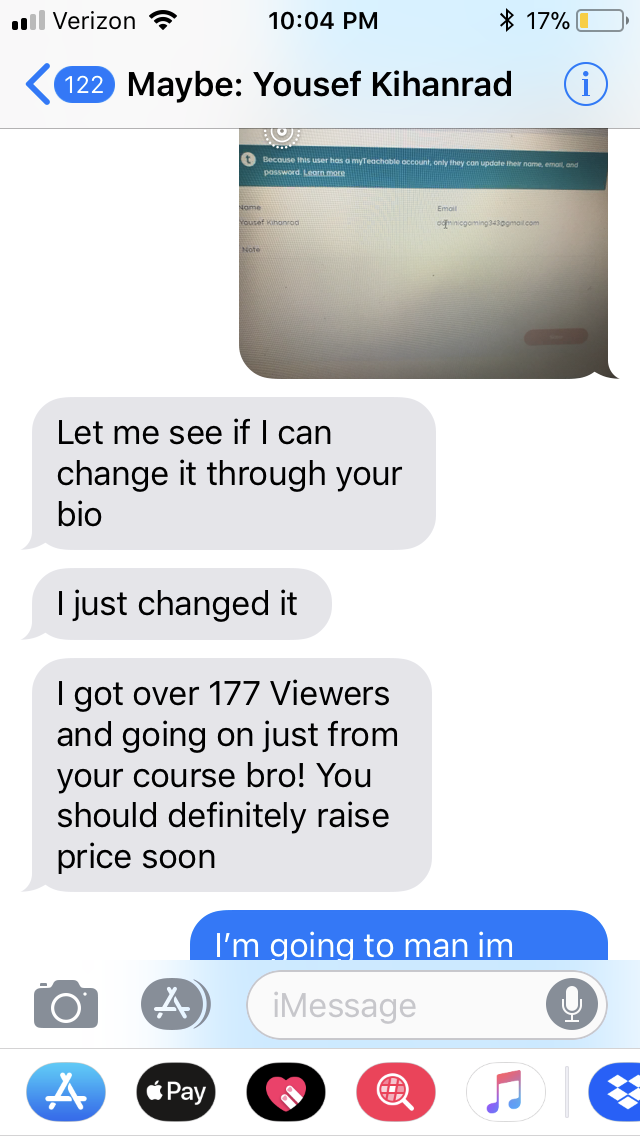Open the images search app

point(396,1092)
